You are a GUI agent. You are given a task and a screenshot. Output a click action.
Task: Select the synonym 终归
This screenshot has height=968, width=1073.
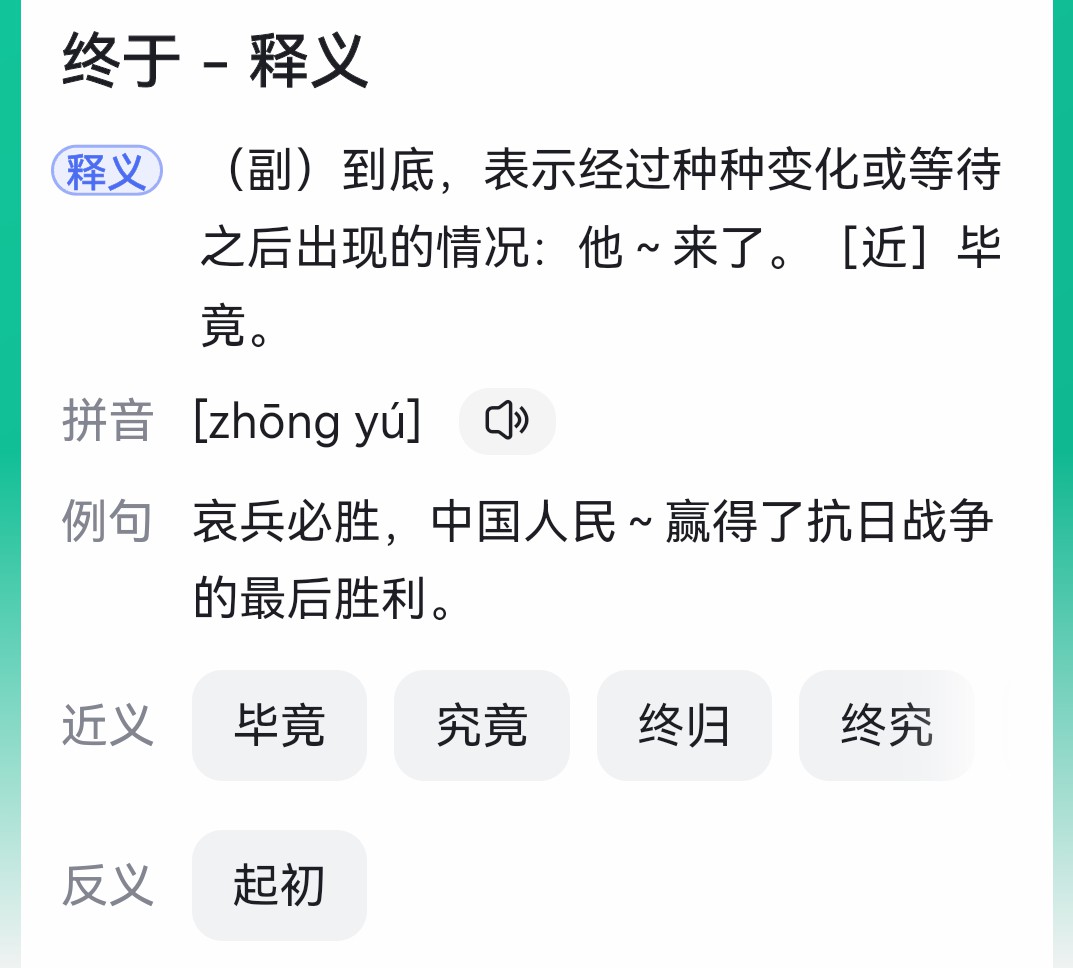click(684, 725)
